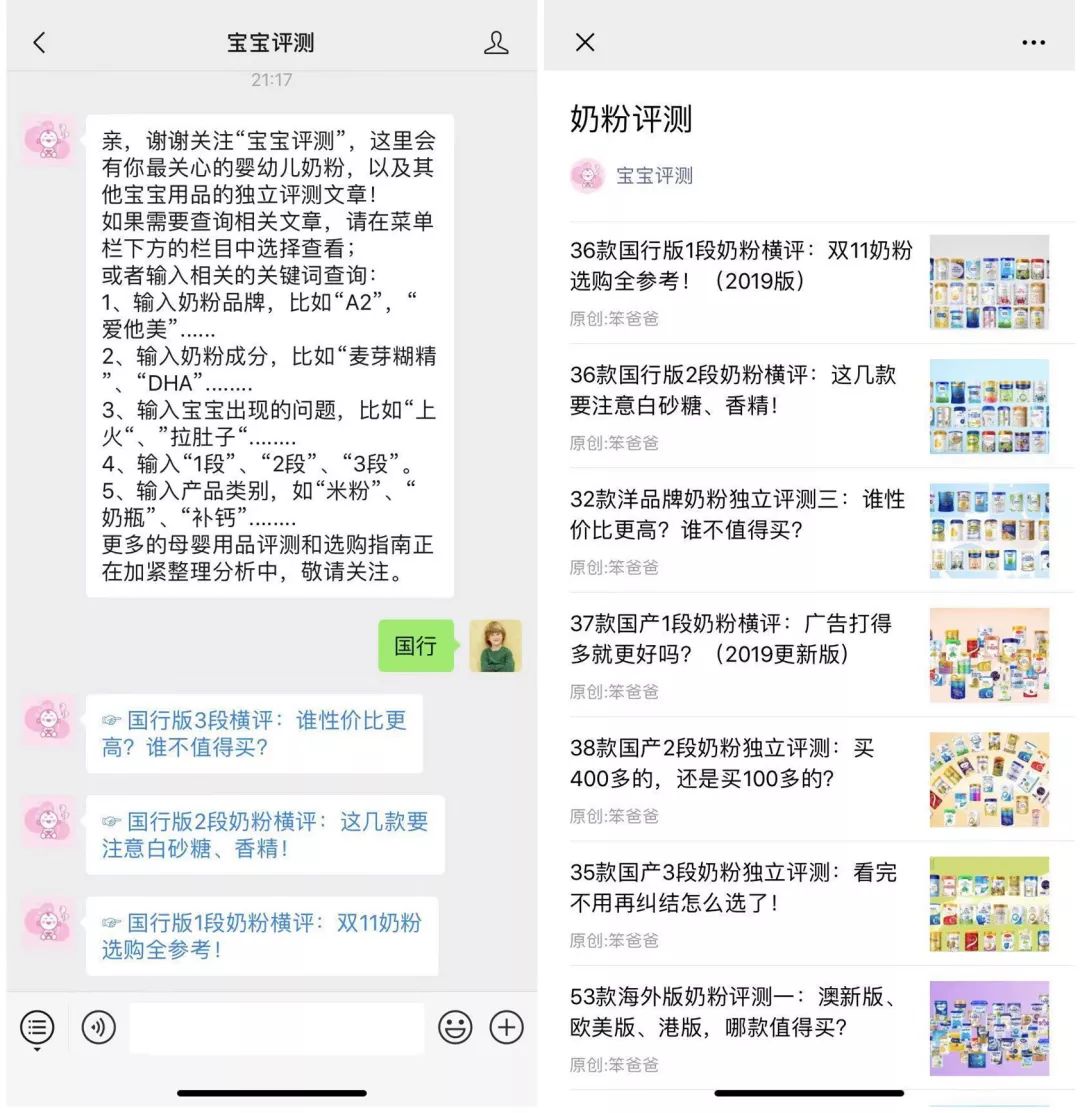The image size is (1080, 1113).
Task: Open article 36款国行版2段奶粉横评 from the list
Action: tap(741, 390)
